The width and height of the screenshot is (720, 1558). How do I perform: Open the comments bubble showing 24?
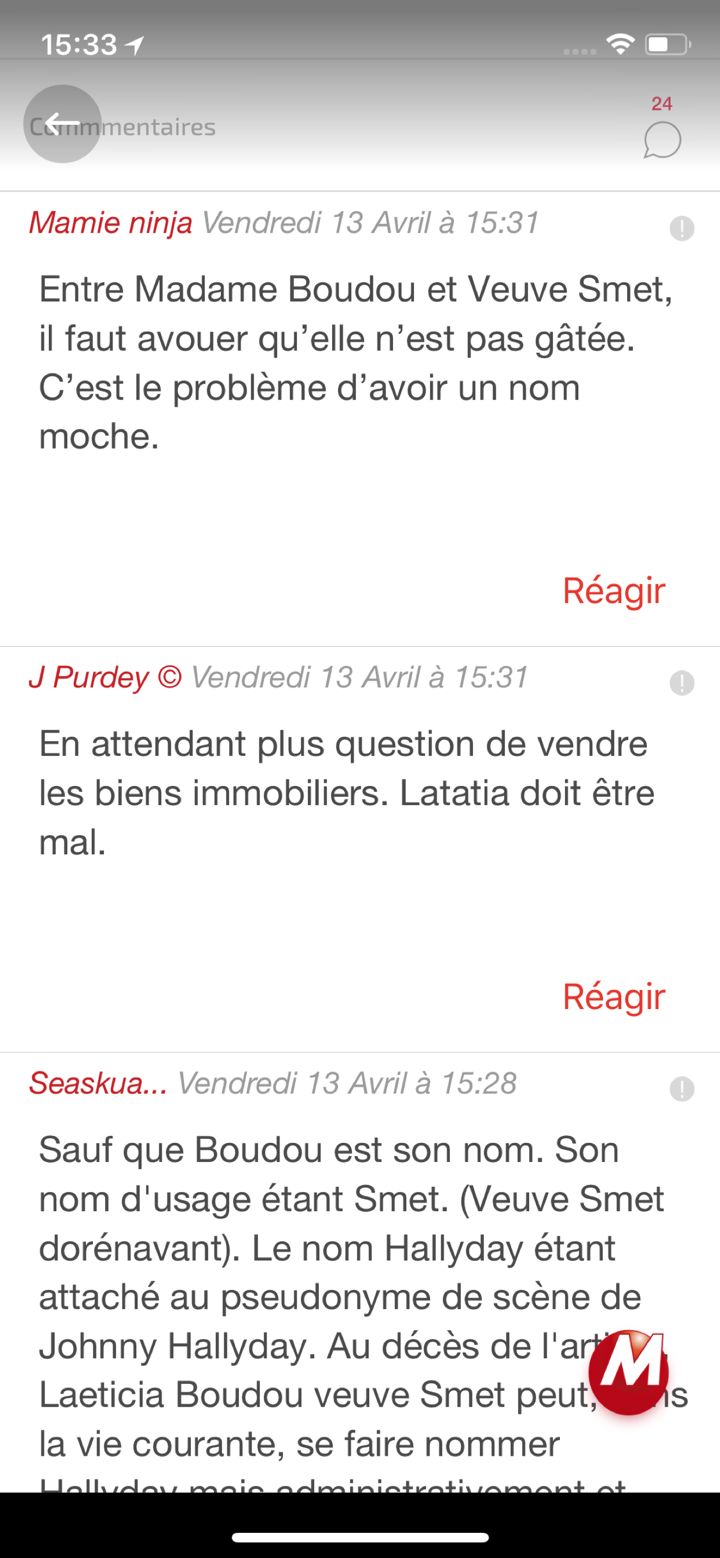click(660, 140)
